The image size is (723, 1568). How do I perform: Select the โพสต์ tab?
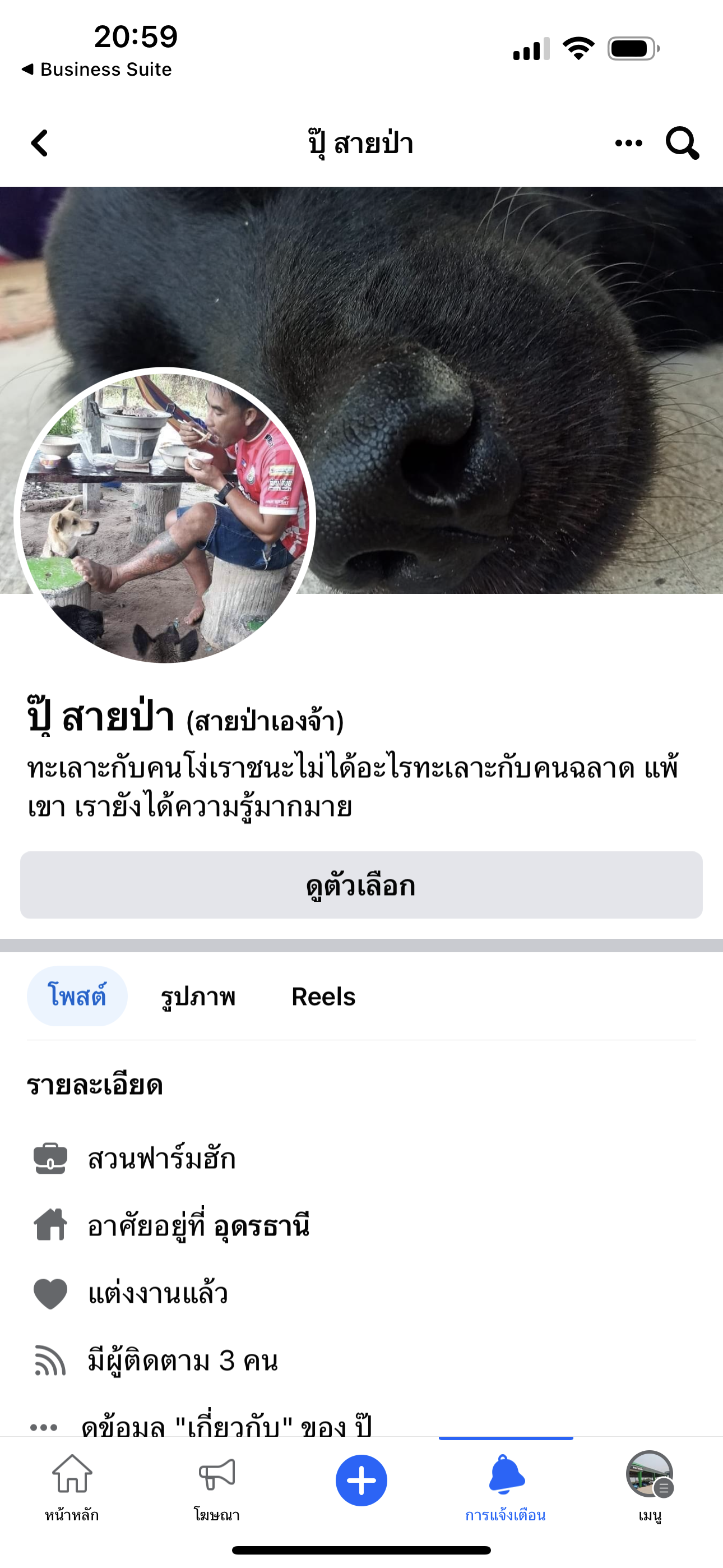pos(77,997)
